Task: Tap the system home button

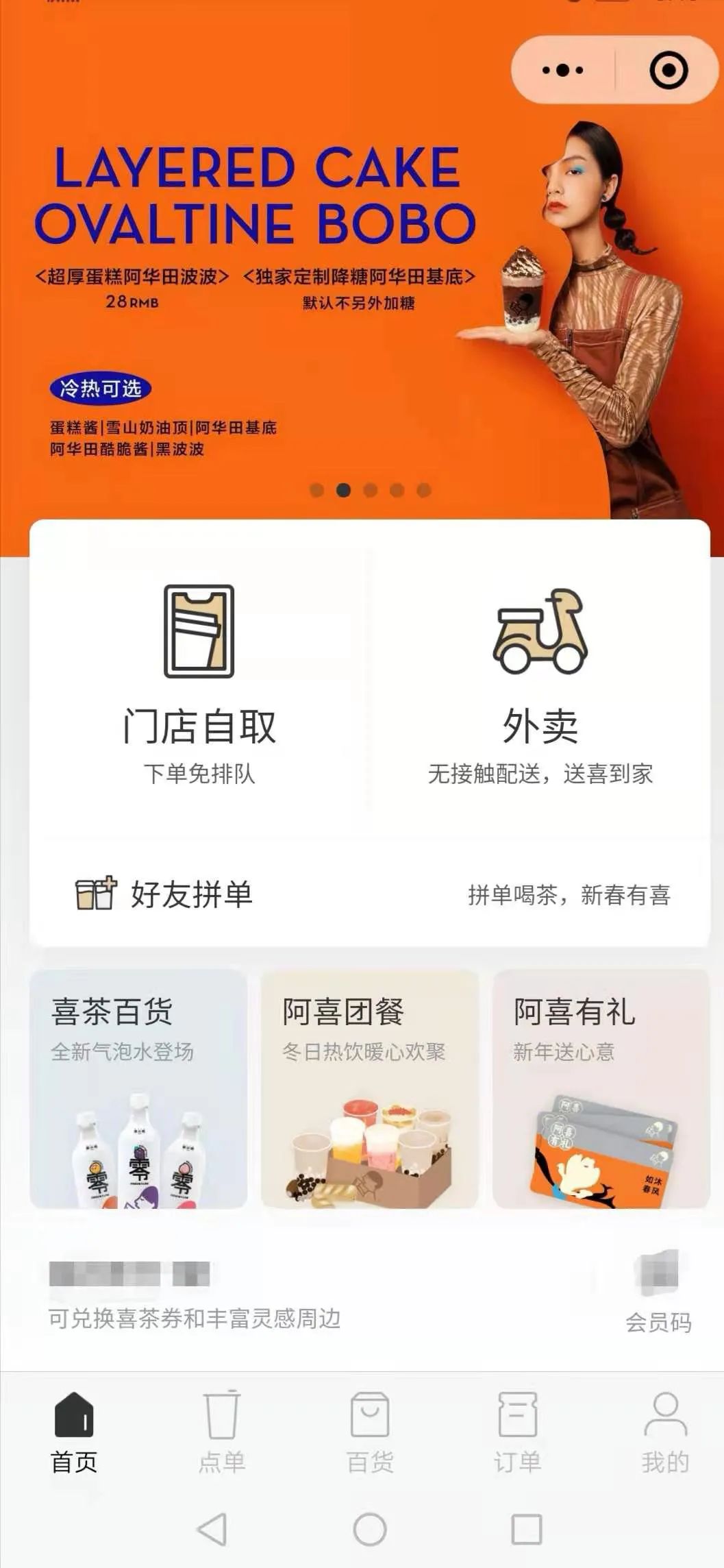Action: [370, 1529]
